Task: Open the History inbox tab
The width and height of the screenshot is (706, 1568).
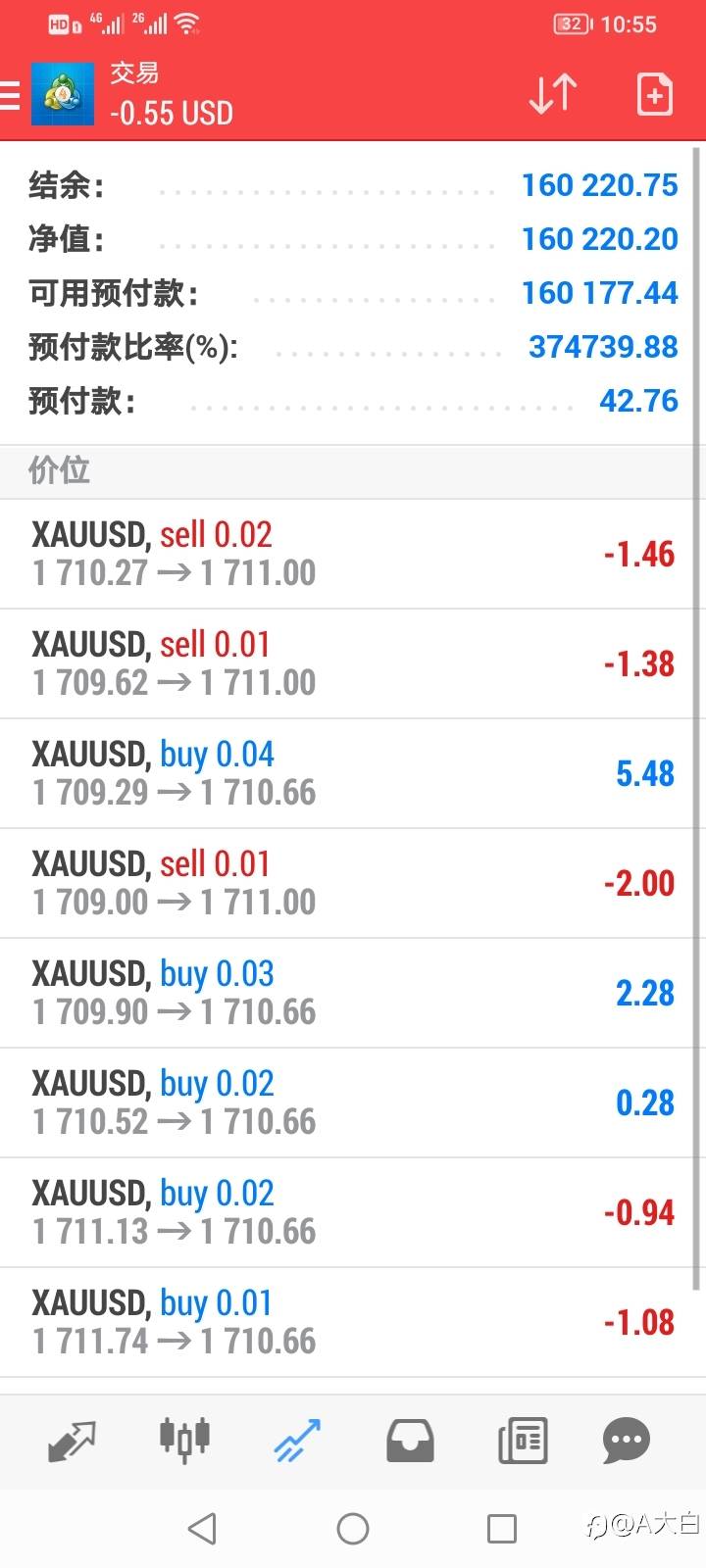Action: click(x=410, y=1441)
